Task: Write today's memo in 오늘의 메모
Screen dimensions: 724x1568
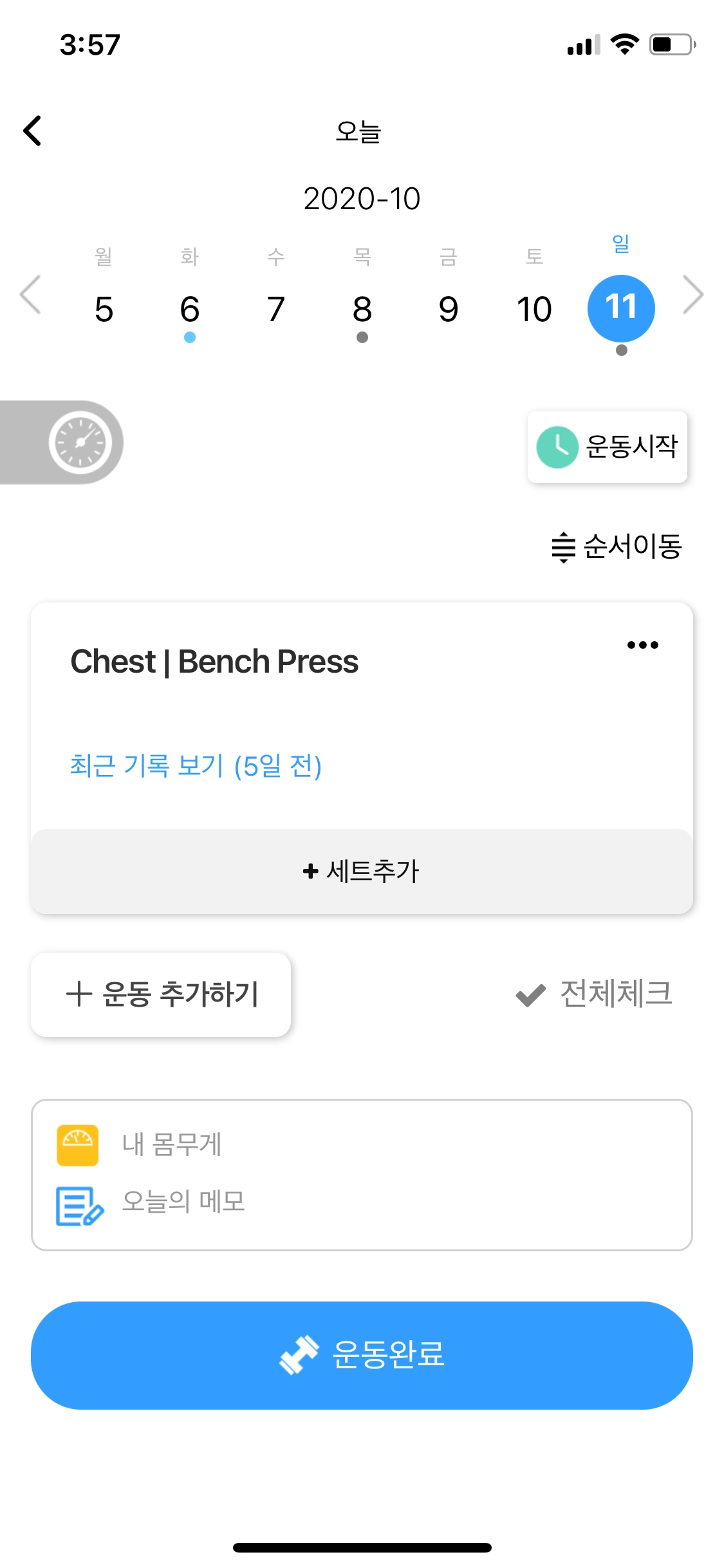Action: coord(183,1202)
